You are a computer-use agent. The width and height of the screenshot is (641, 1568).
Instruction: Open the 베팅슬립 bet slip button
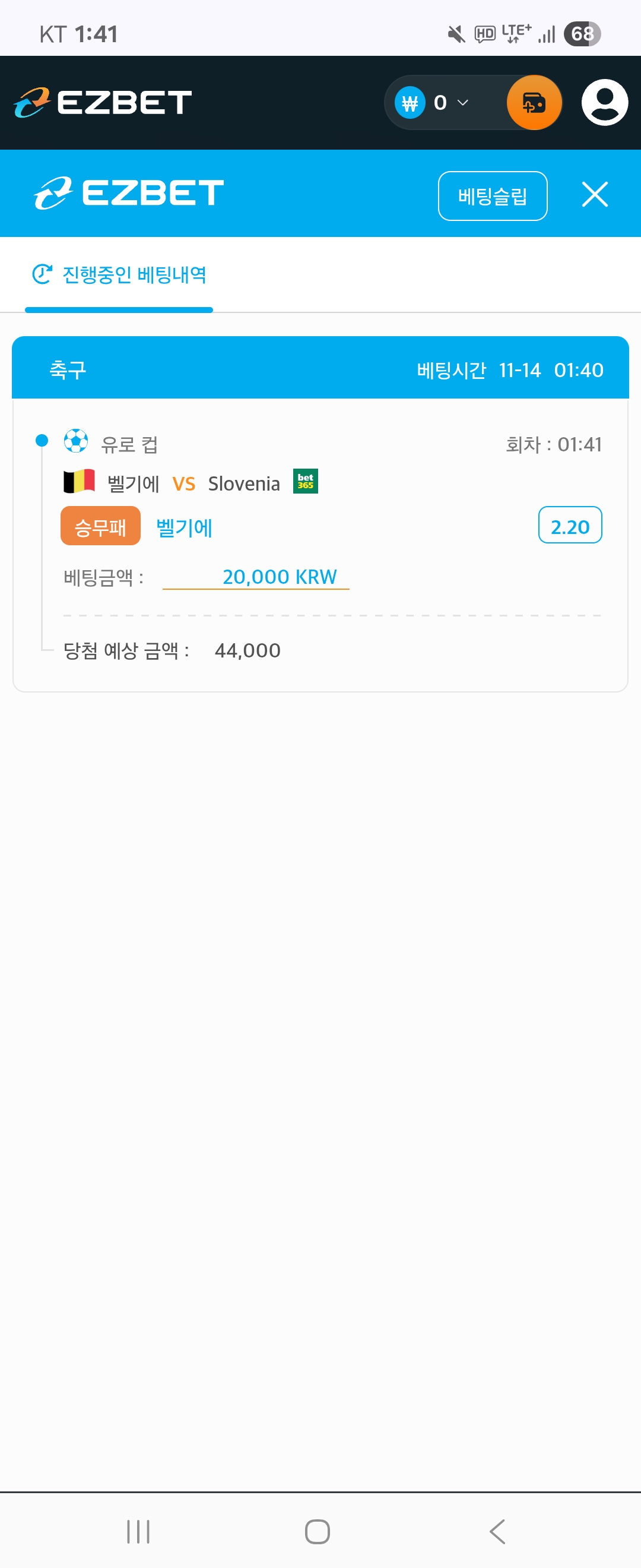click(492, 196)
